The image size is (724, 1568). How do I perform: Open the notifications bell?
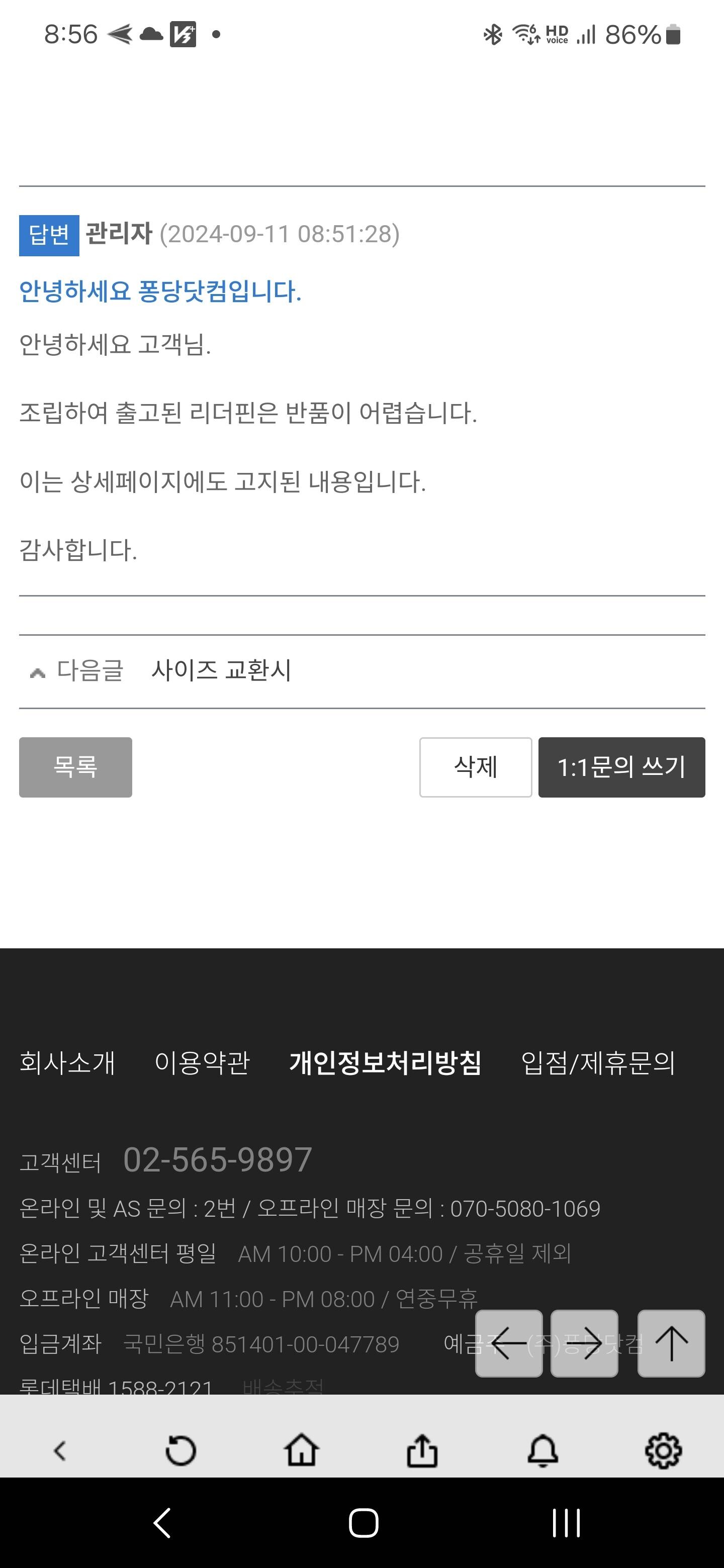click(542, 1451)
